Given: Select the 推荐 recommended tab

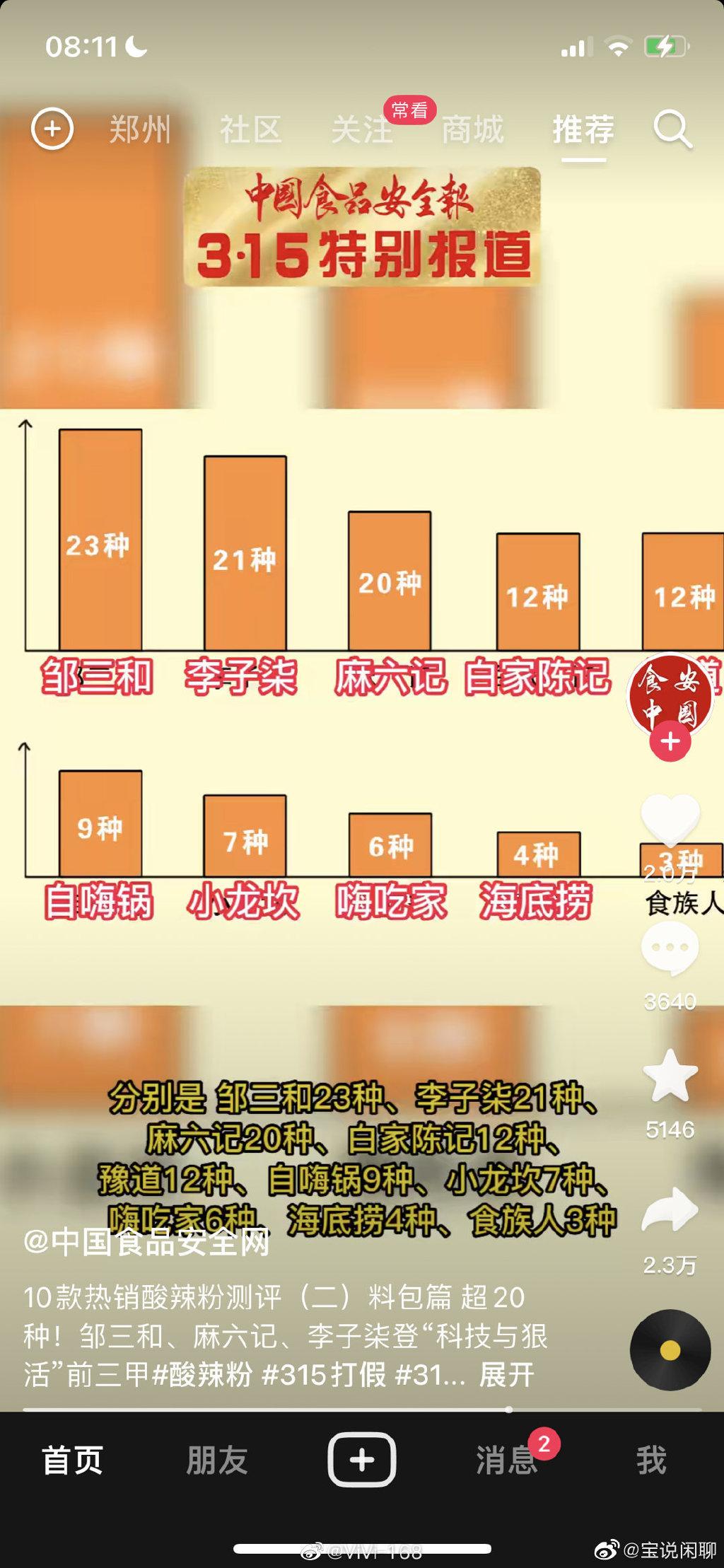Looking at the screenshot, I should pos(583,130).
